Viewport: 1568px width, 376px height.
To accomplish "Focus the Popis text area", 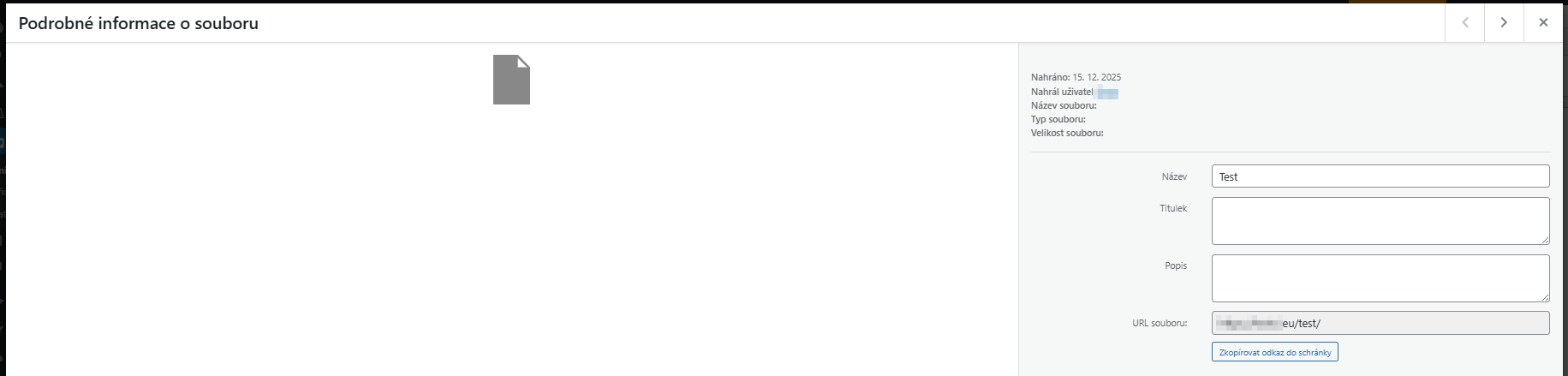I will 1380,278.
